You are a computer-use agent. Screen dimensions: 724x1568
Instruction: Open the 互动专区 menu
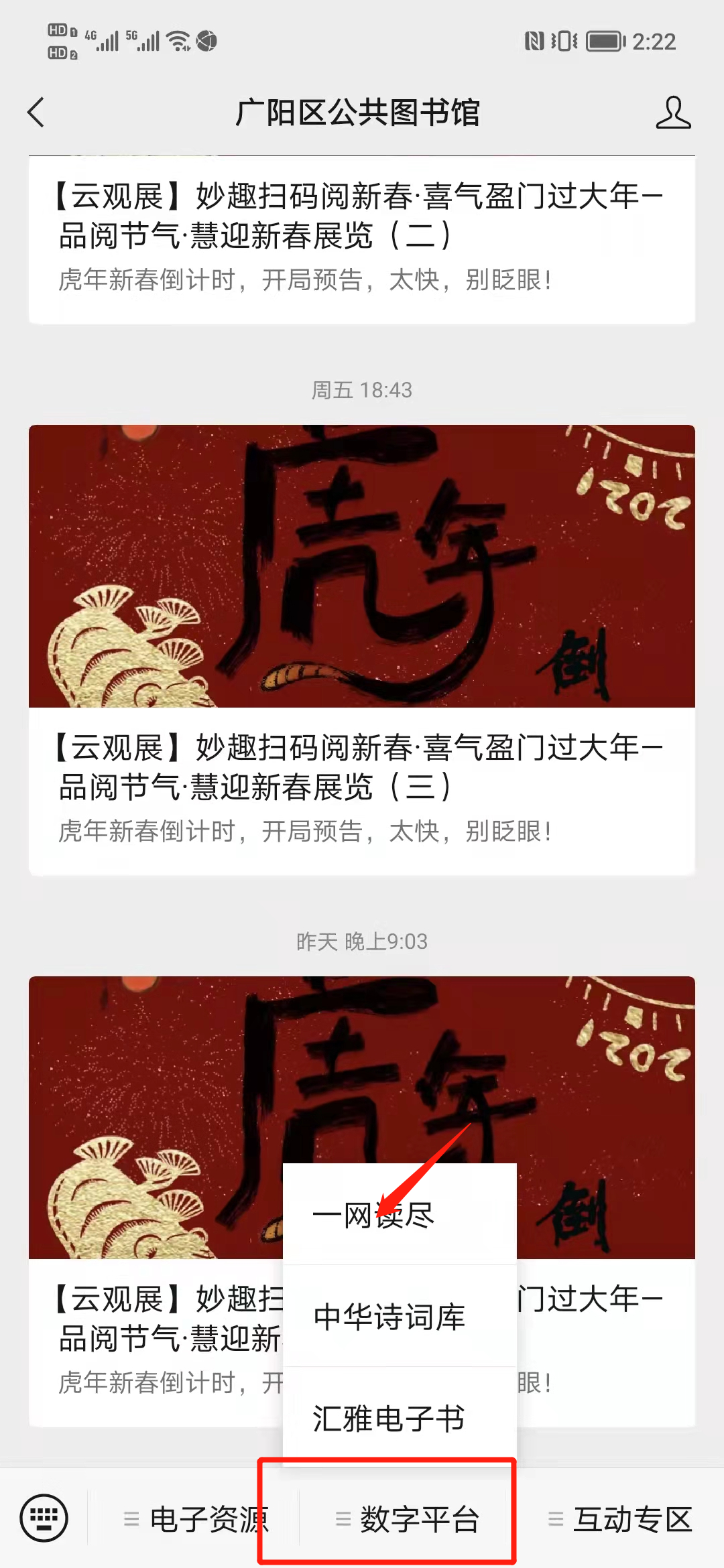[620, 1519]
